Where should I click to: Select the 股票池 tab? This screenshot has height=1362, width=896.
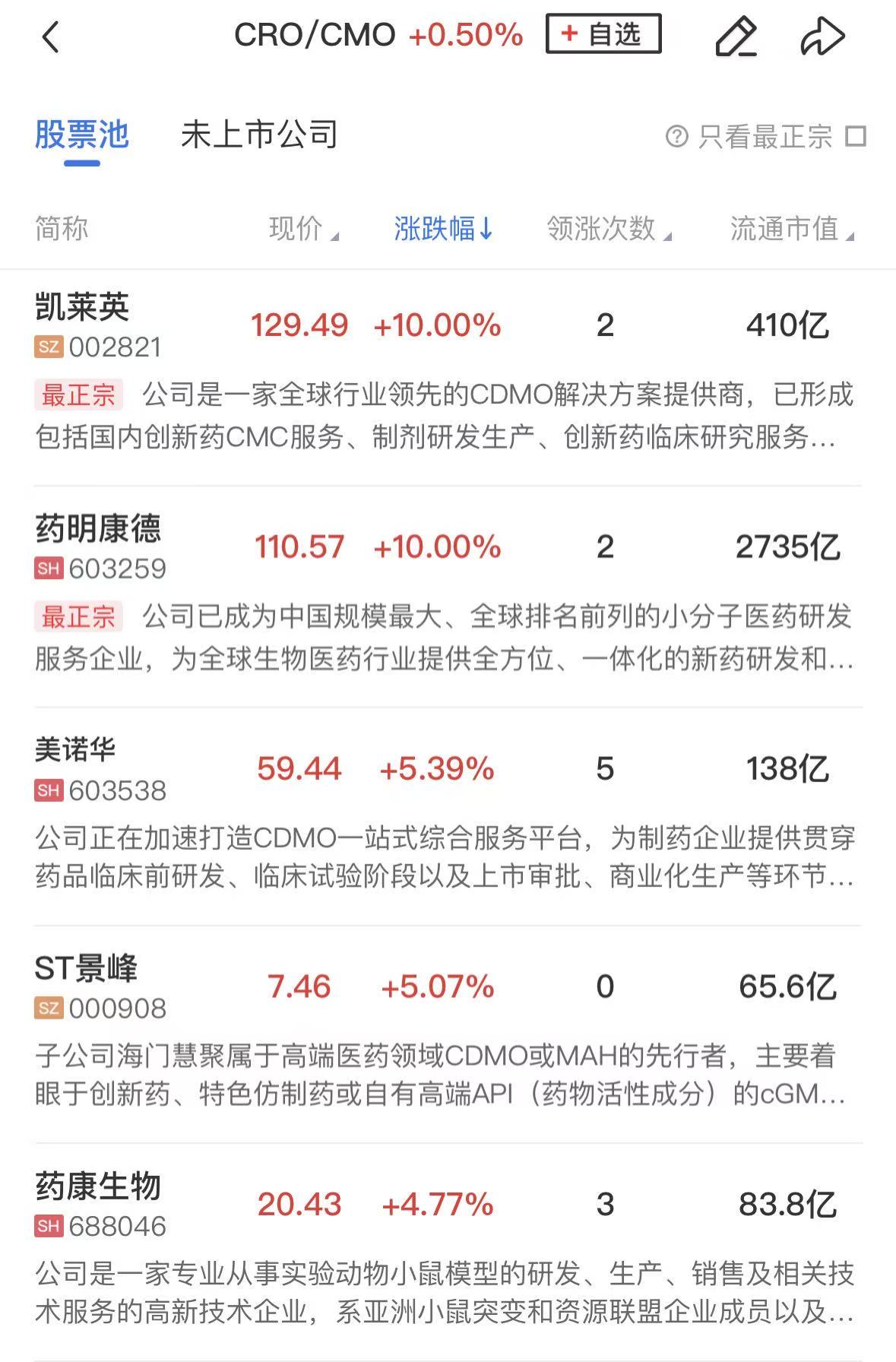[82, 135]
